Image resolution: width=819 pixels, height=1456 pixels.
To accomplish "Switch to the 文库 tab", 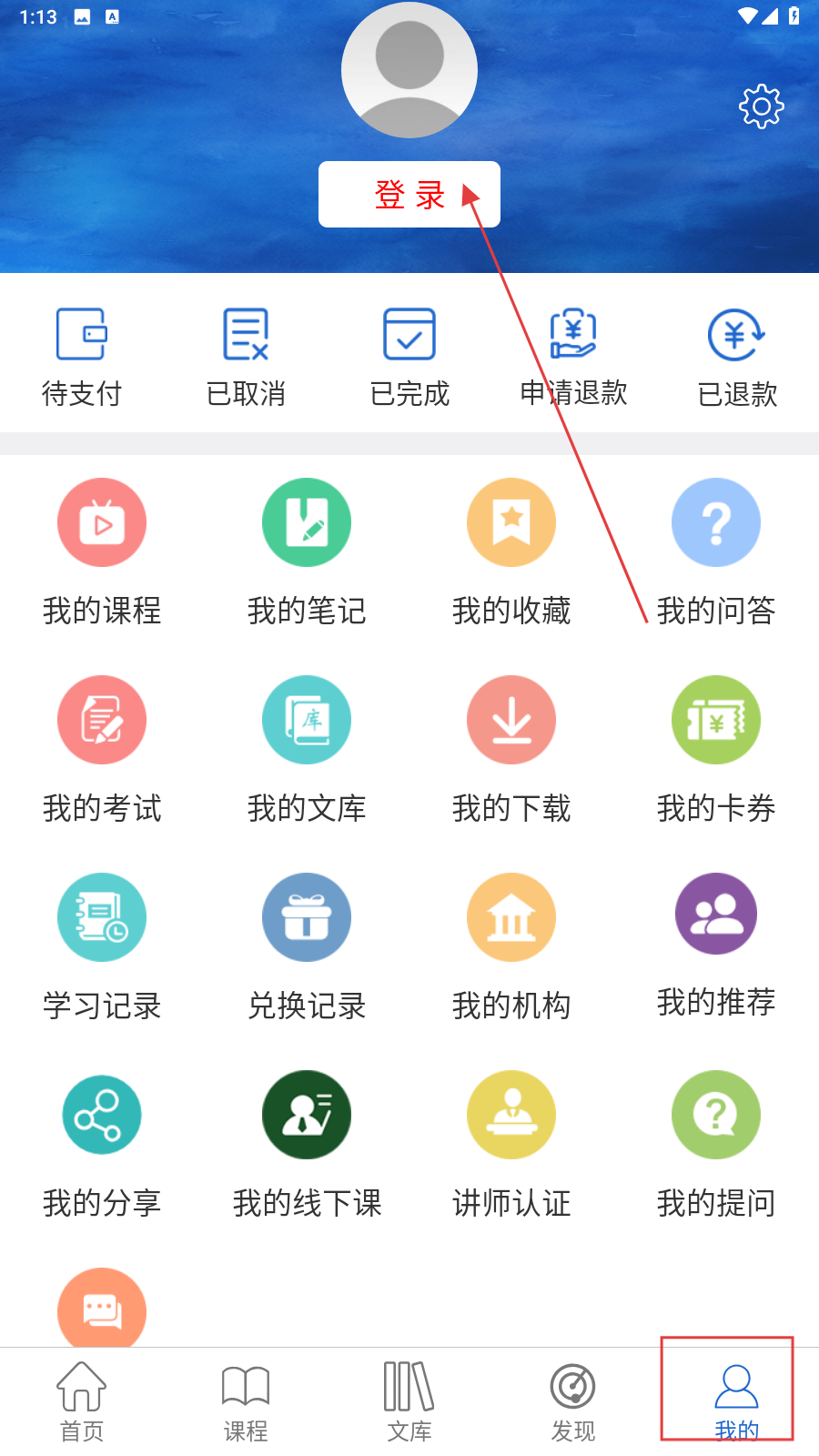I will click(x=409, y=1402).
